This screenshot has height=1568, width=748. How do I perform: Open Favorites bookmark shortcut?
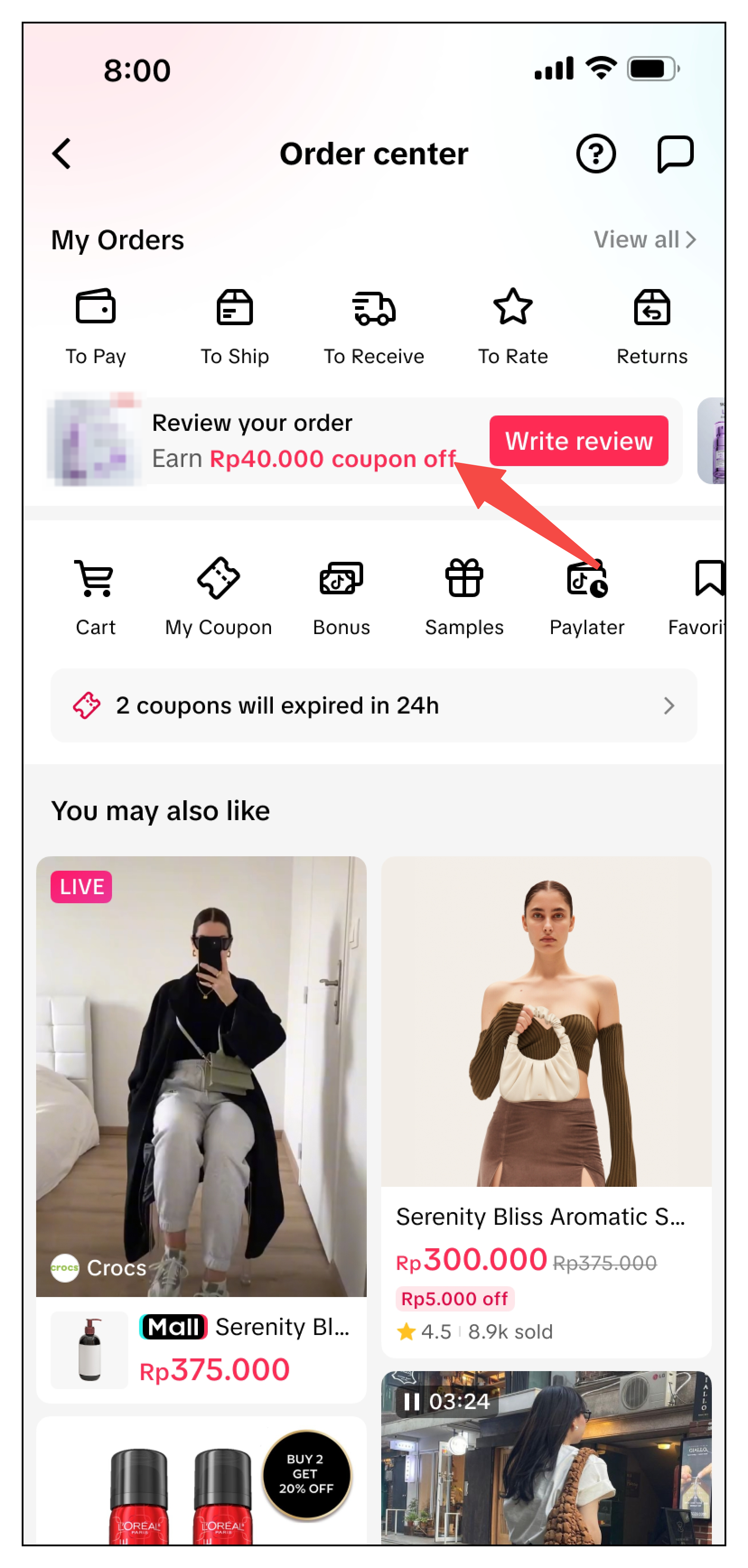point(706,595)
